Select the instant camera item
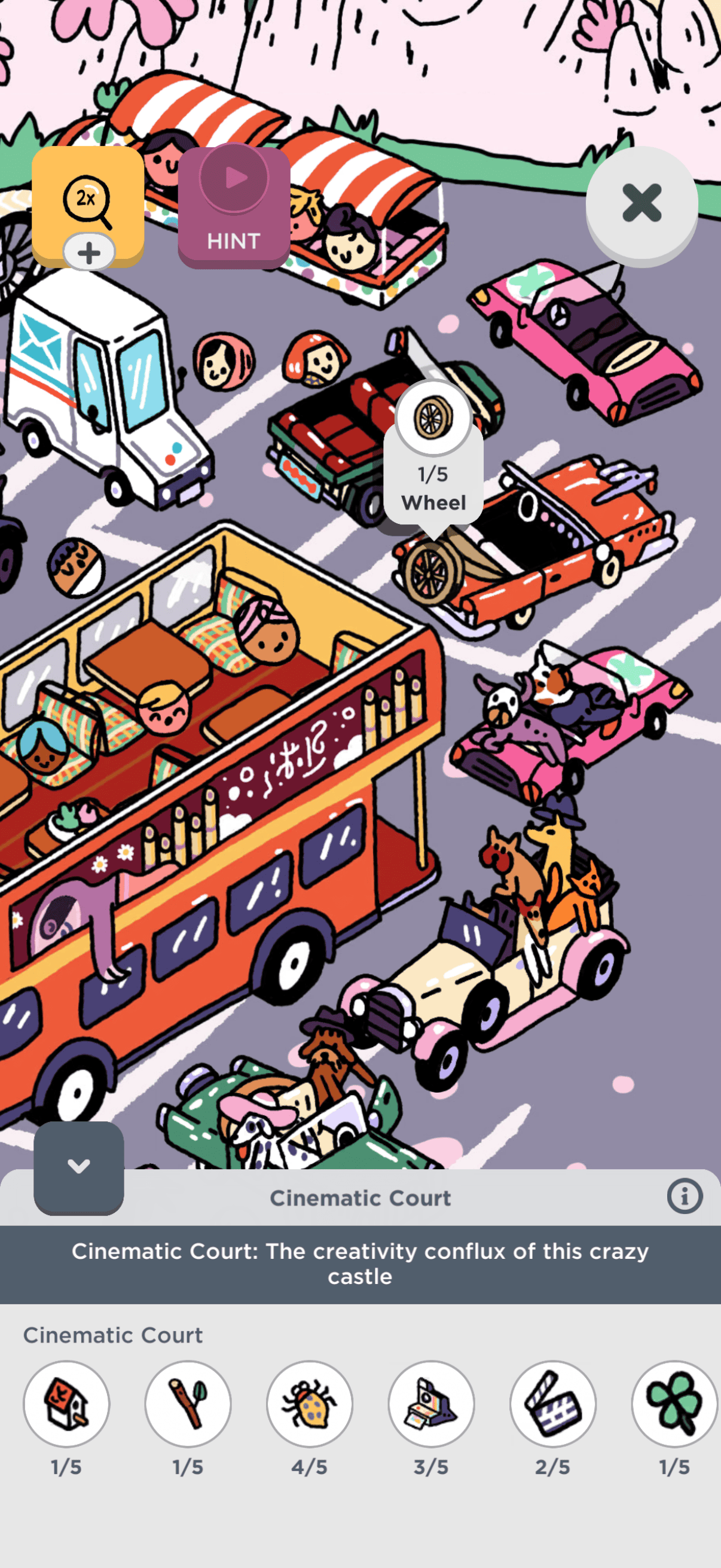Viewport: 721px width, 1568px height. [x=432, y=1404]
